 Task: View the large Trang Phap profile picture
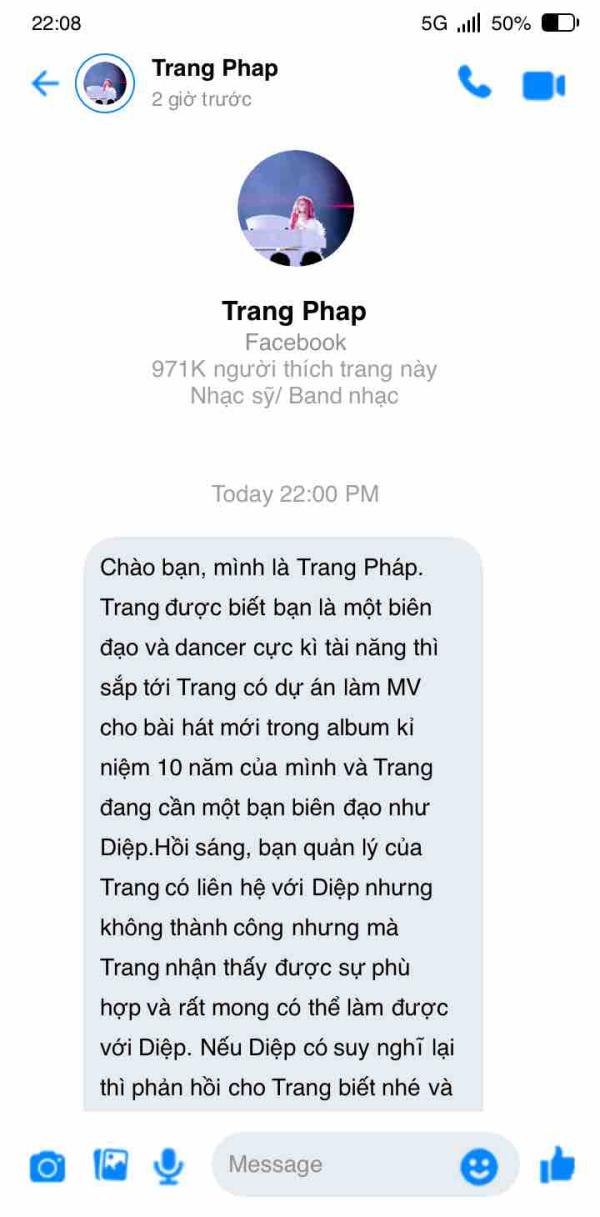pos(296,208)
